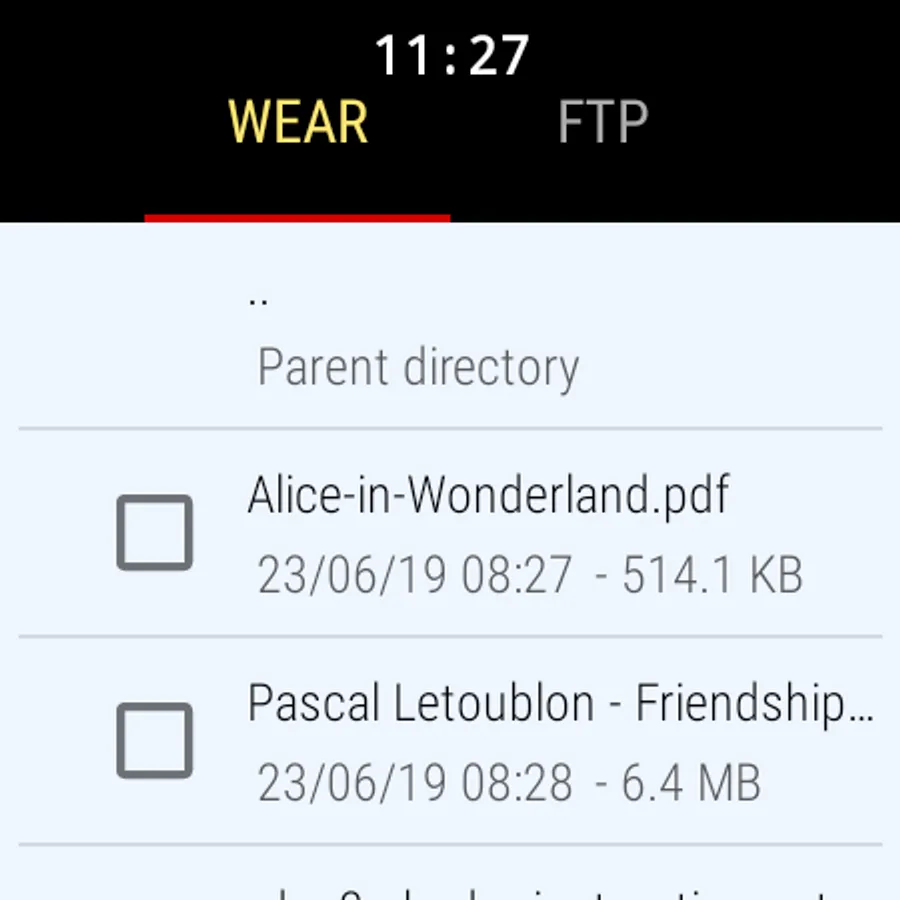Switch to the FTP tab
900x900 pixels.
point(602,122)
